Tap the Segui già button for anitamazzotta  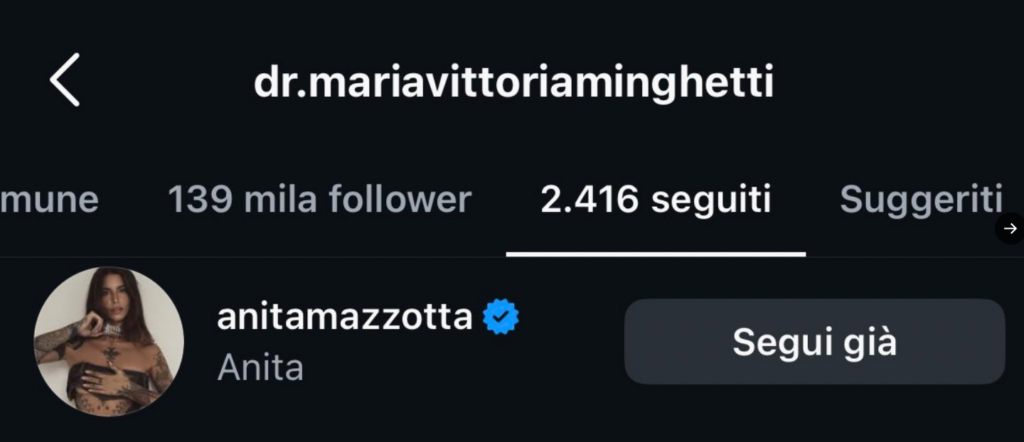click(x=814, y=342)
